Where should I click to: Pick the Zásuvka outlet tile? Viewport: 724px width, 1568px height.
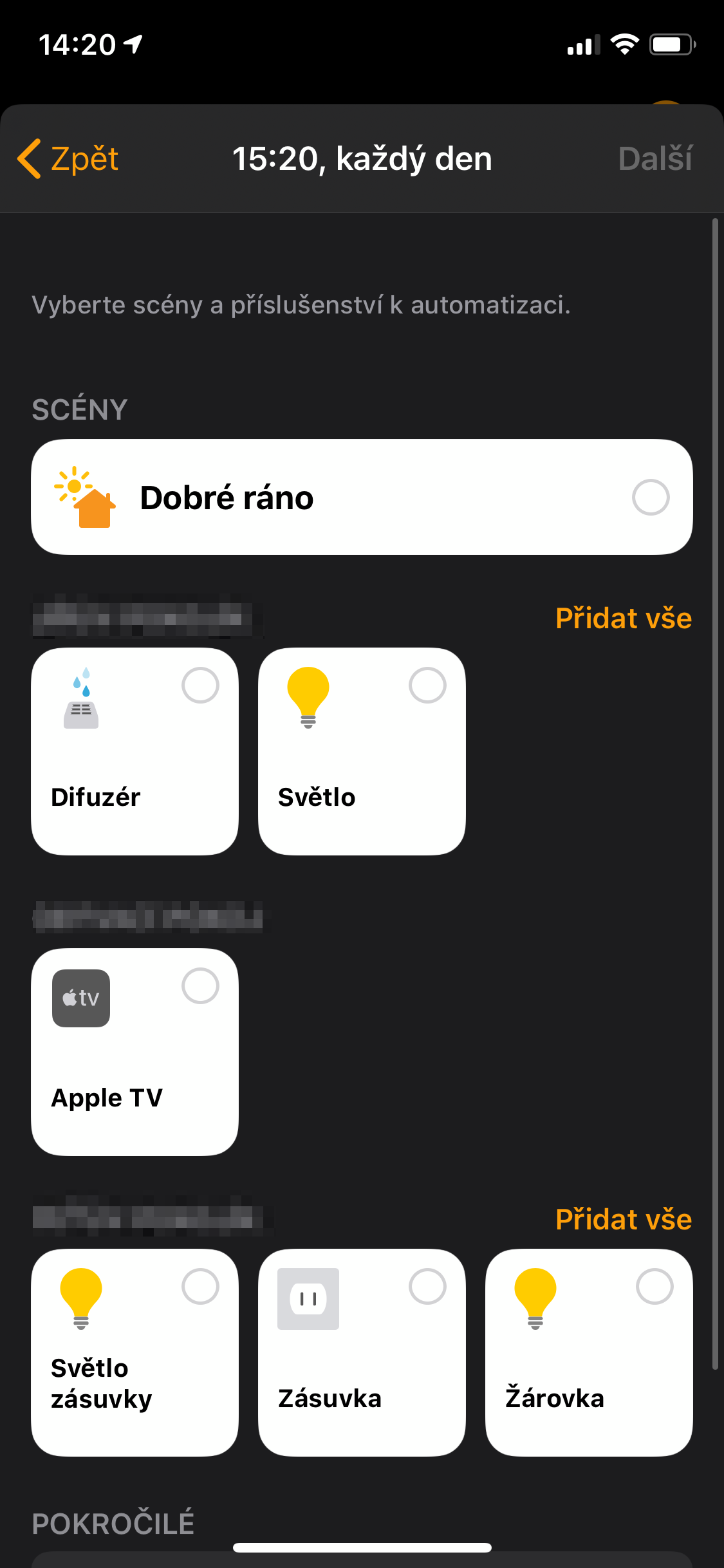pos(362,1352)
